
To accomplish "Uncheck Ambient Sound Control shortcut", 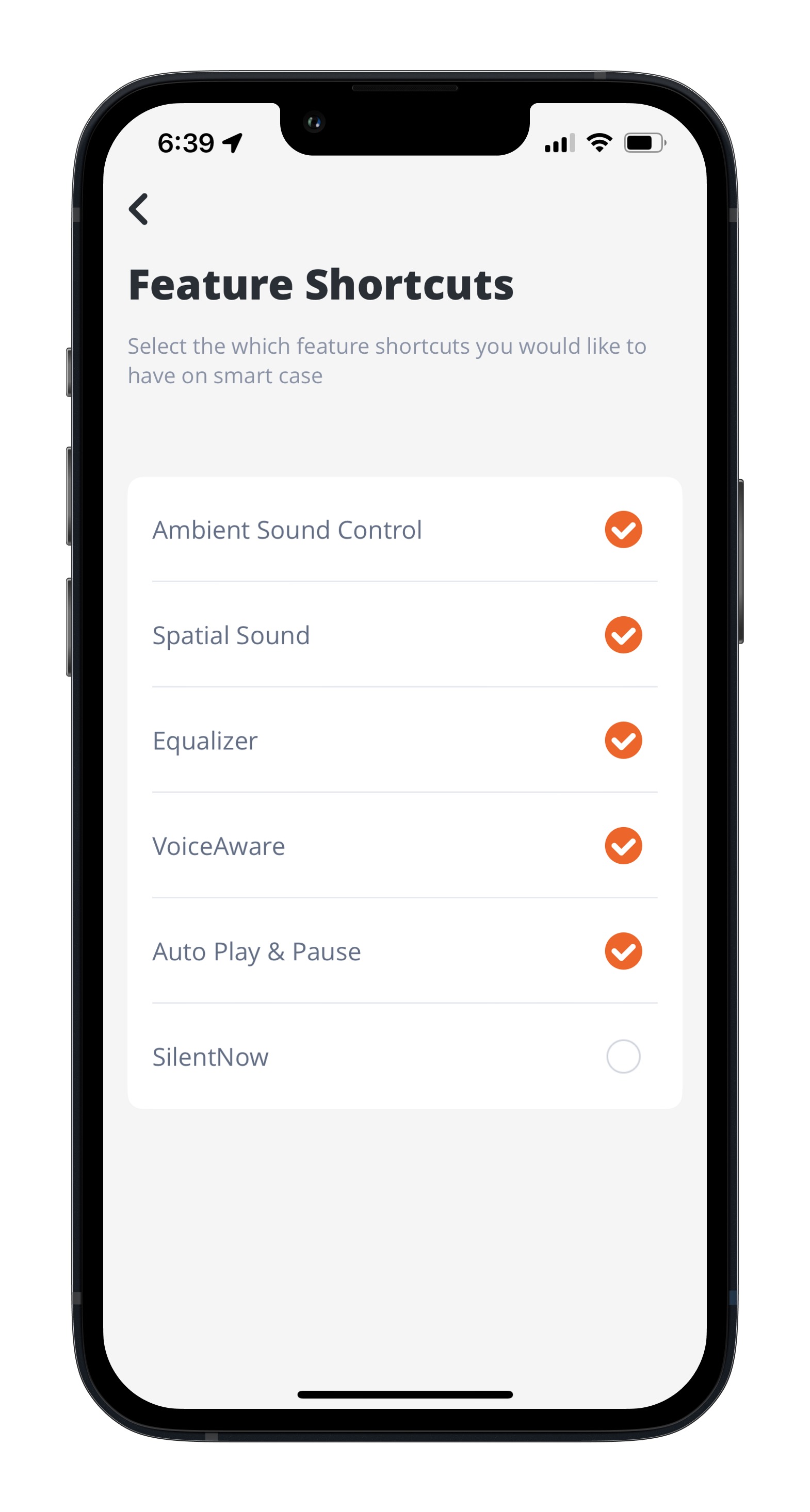I will coord(623,530).
